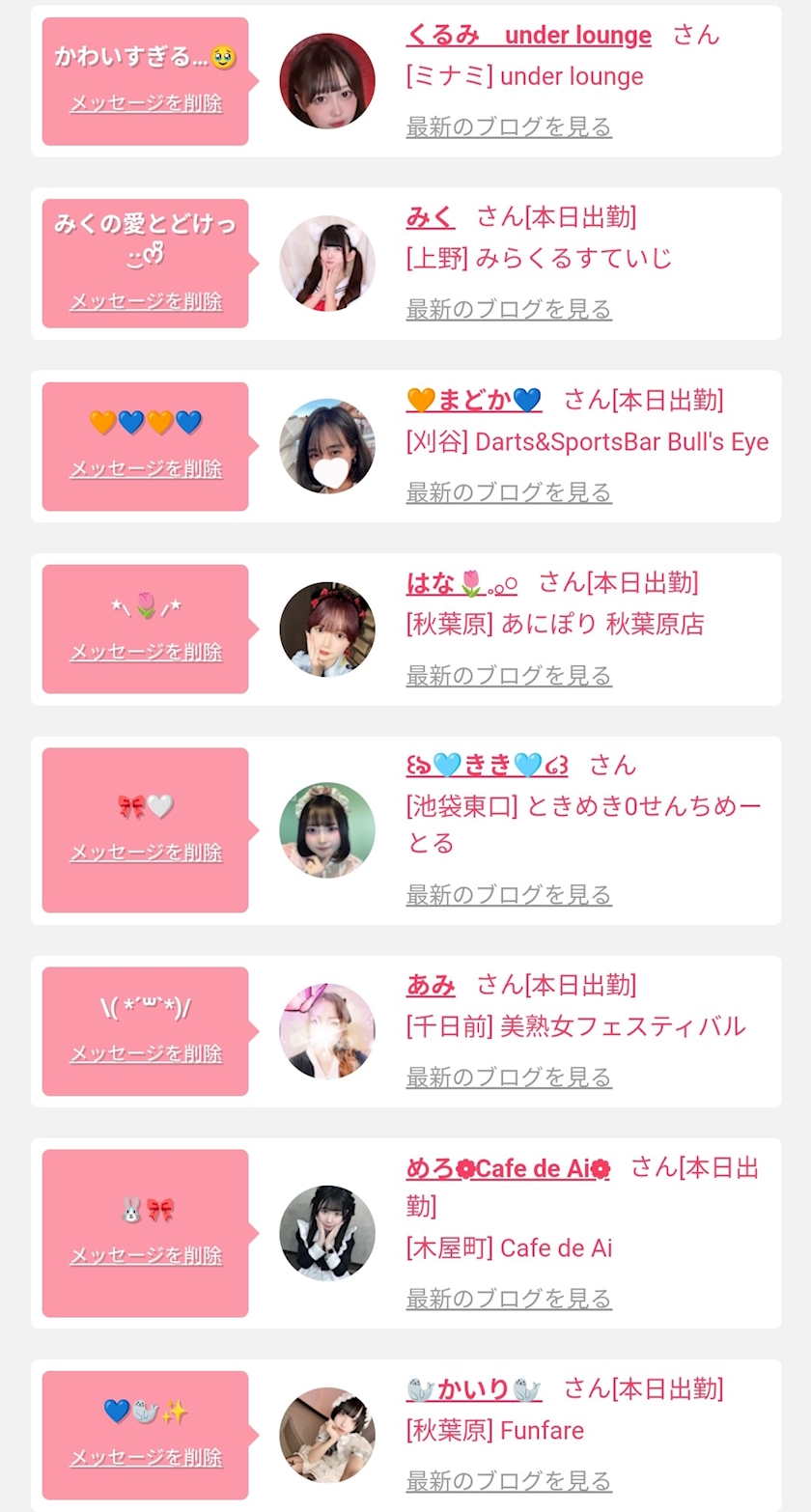Screen dimensions: 811x1512
Task: Open きき's profile name link
Action: click(487, 765)
